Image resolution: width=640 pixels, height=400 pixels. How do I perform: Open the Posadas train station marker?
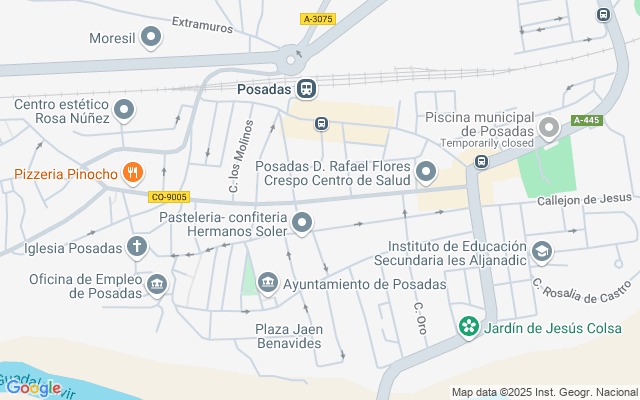306,88
